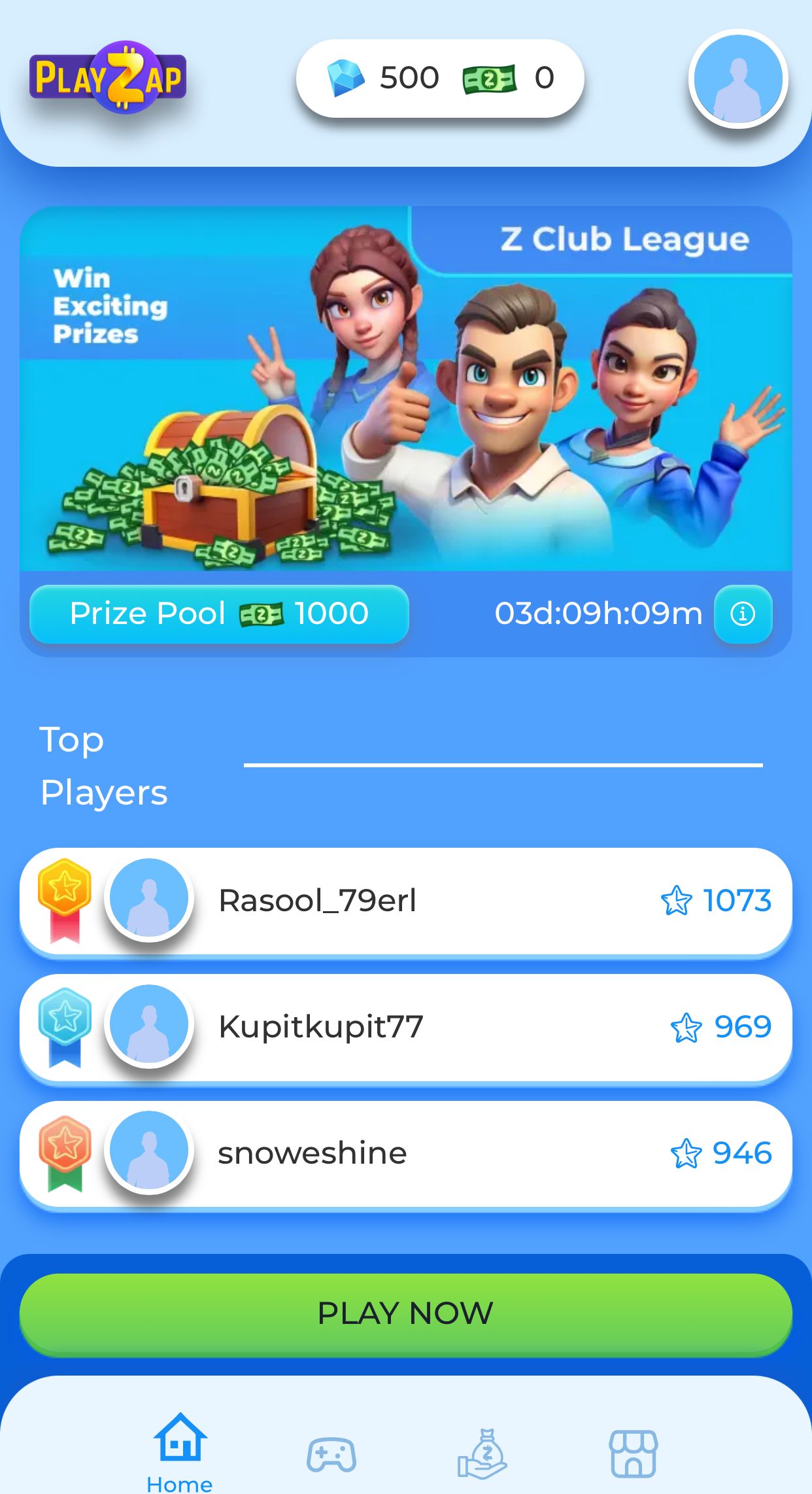
Task: Open your profile avatar at top right
Action: pos(736,78)
